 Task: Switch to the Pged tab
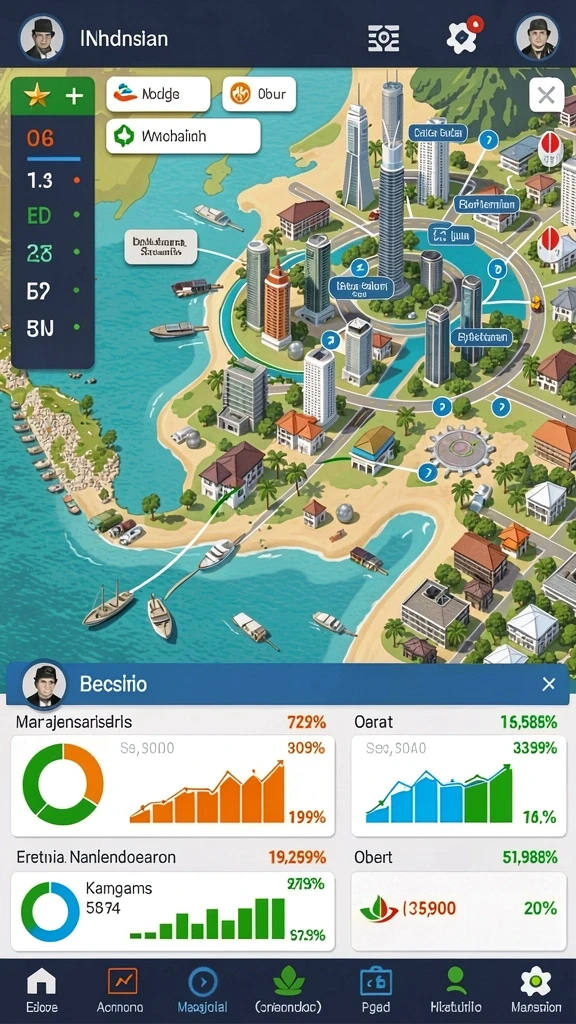376,990
